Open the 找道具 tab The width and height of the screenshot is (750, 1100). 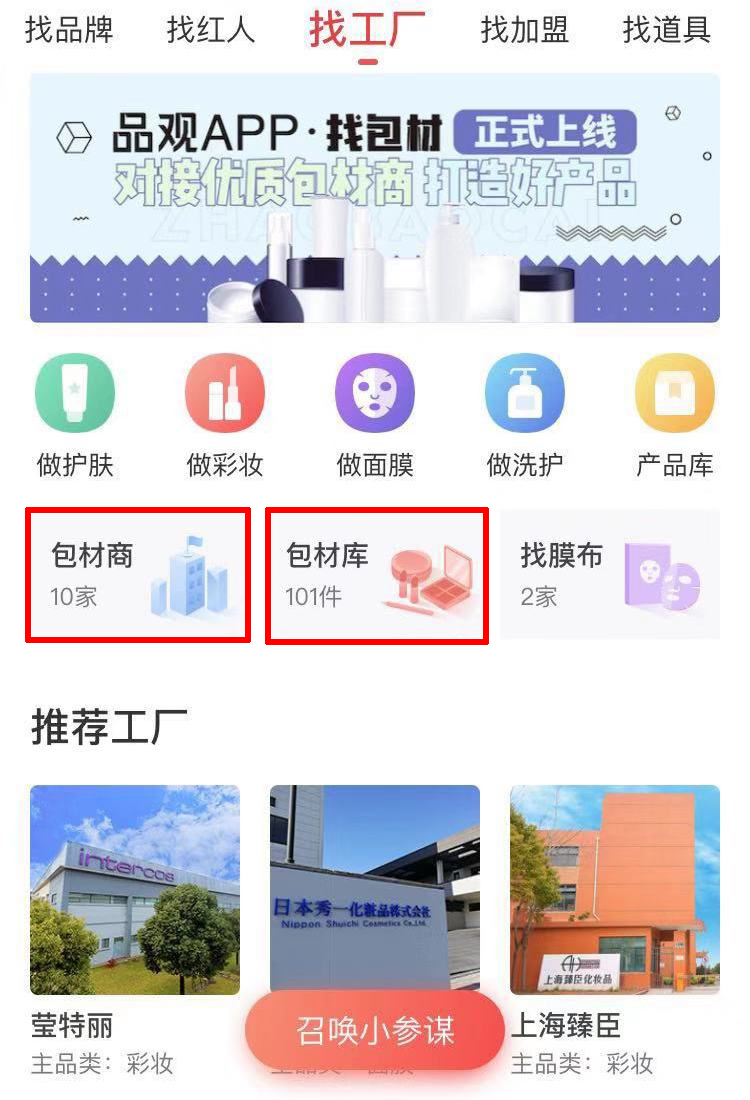click(666, 29)
